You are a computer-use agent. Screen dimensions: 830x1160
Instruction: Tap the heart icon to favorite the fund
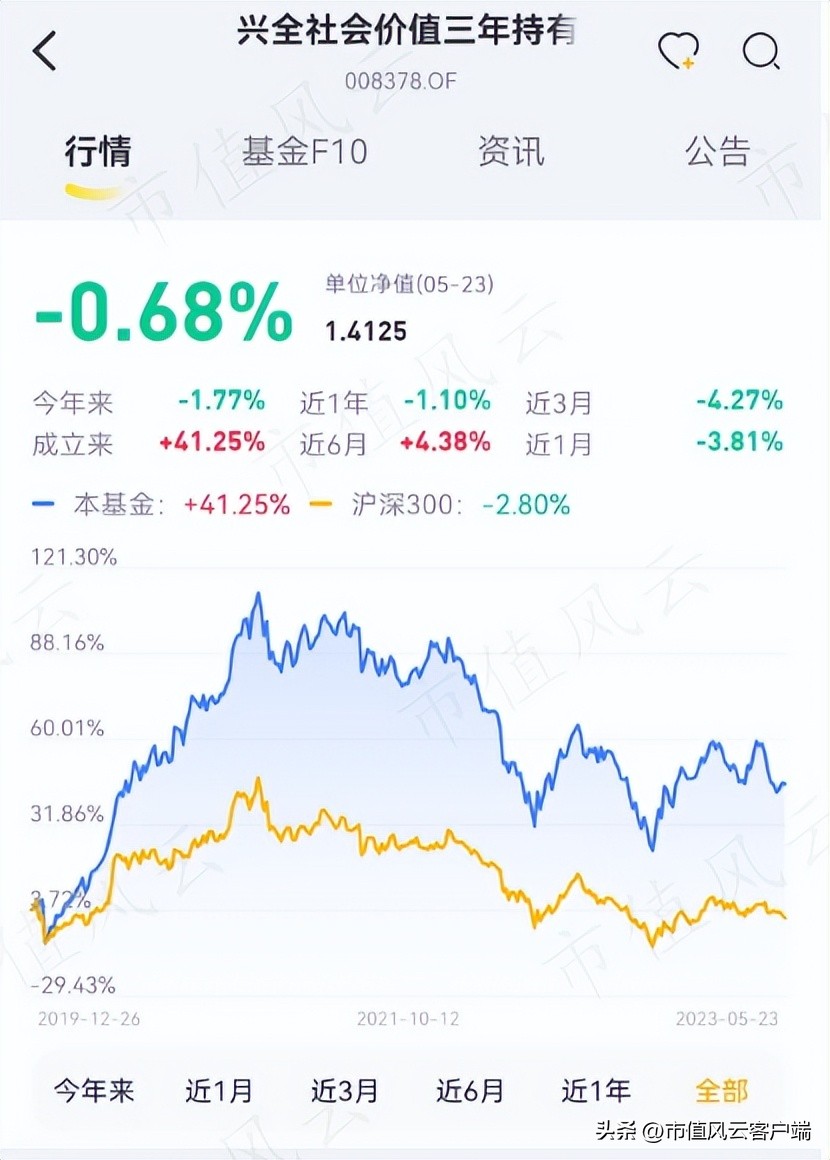click(679, 48)
